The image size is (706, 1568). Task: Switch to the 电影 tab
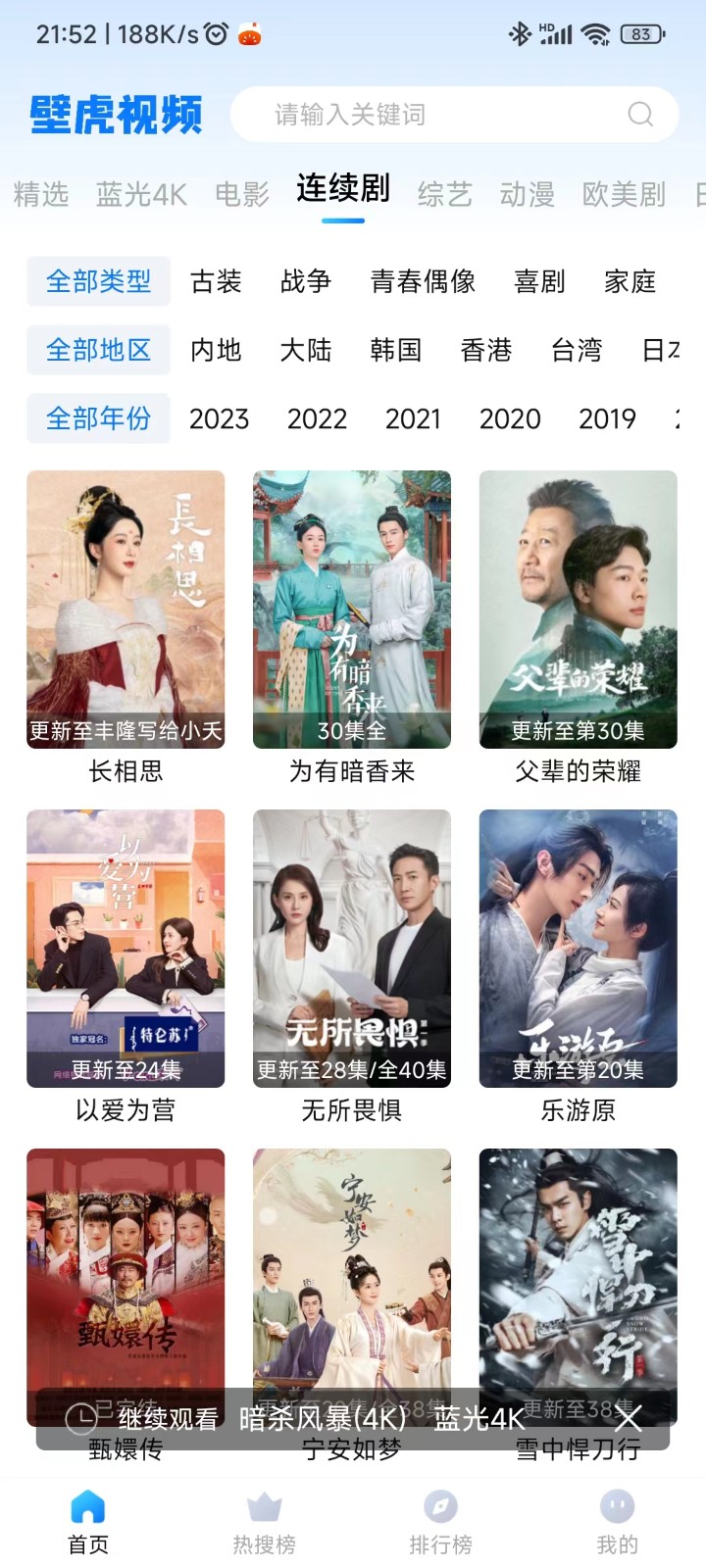242,194
